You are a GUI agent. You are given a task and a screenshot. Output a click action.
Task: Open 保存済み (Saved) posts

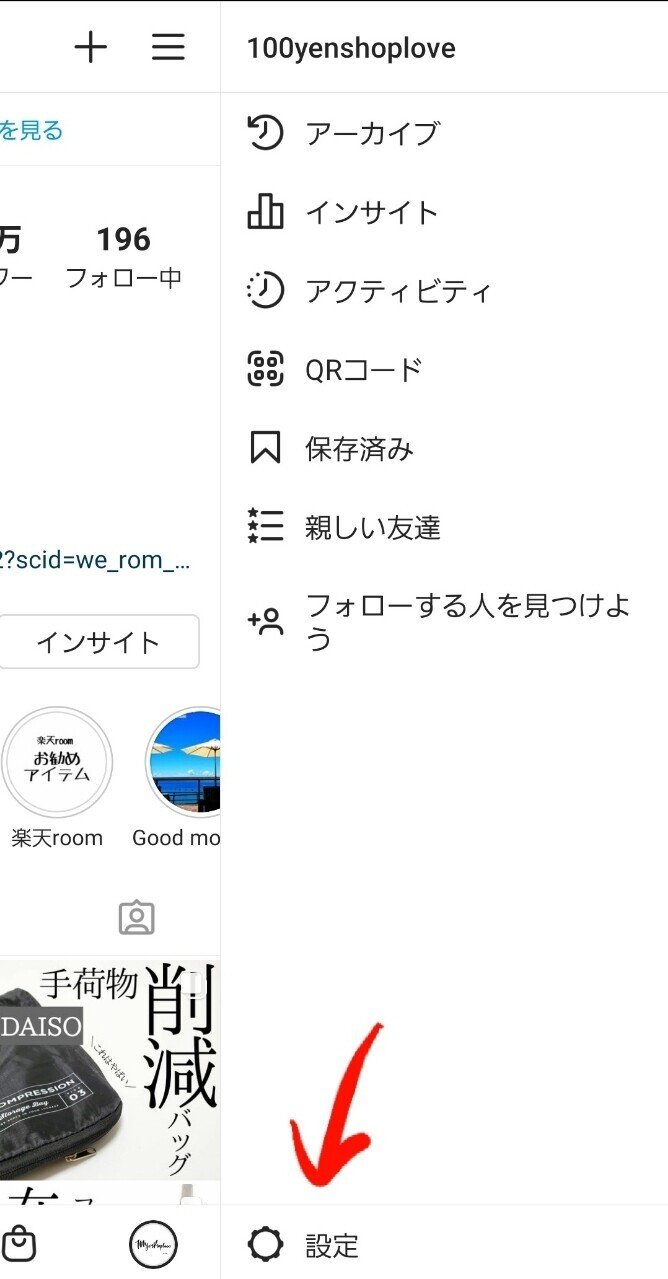pyautogui.click(x=358, y=449)
